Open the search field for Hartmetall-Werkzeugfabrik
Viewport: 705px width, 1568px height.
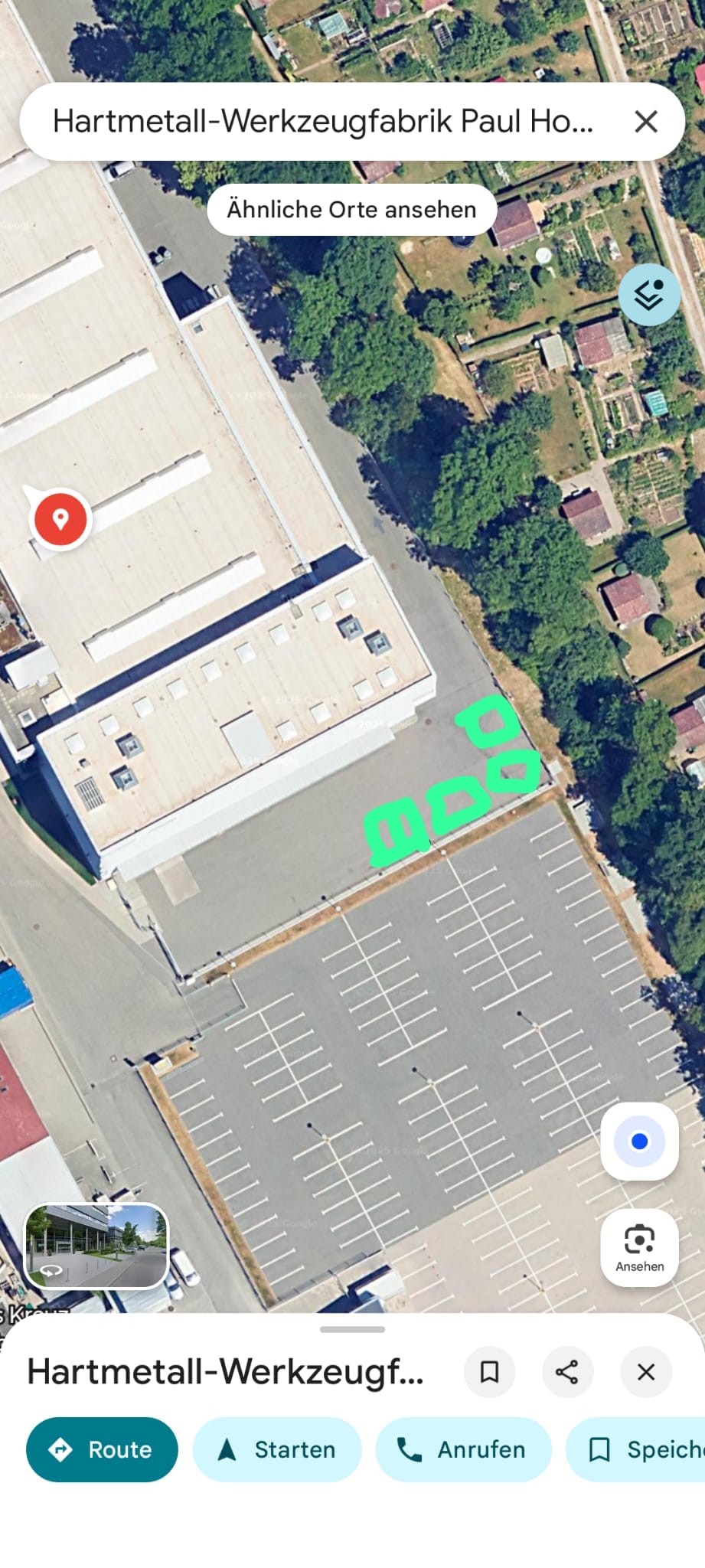click(x=321, y=122)
